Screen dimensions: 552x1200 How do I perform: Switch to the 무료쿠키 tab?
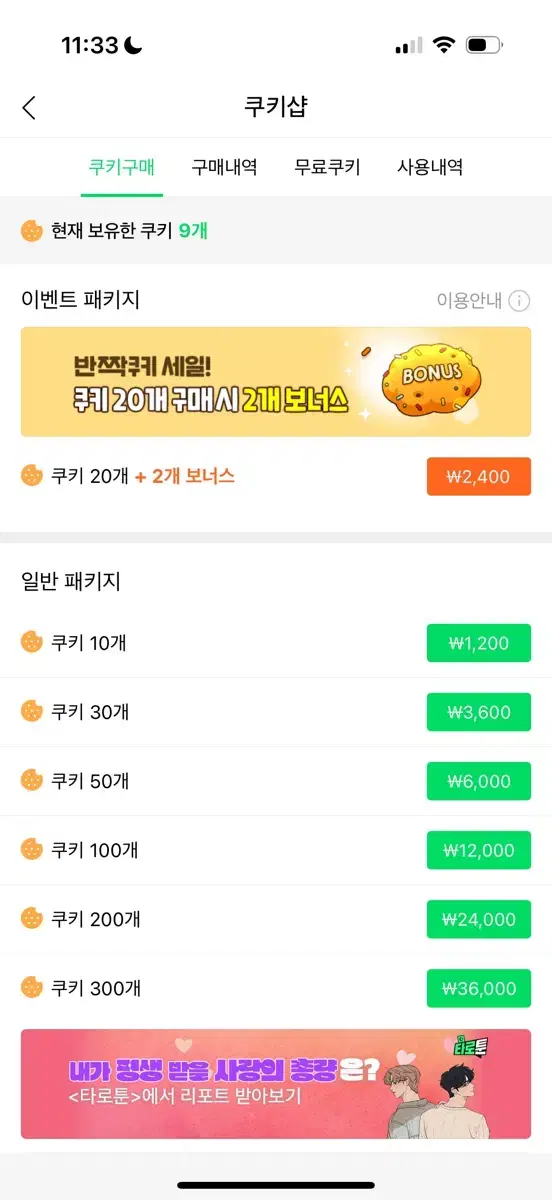[327, 167]
